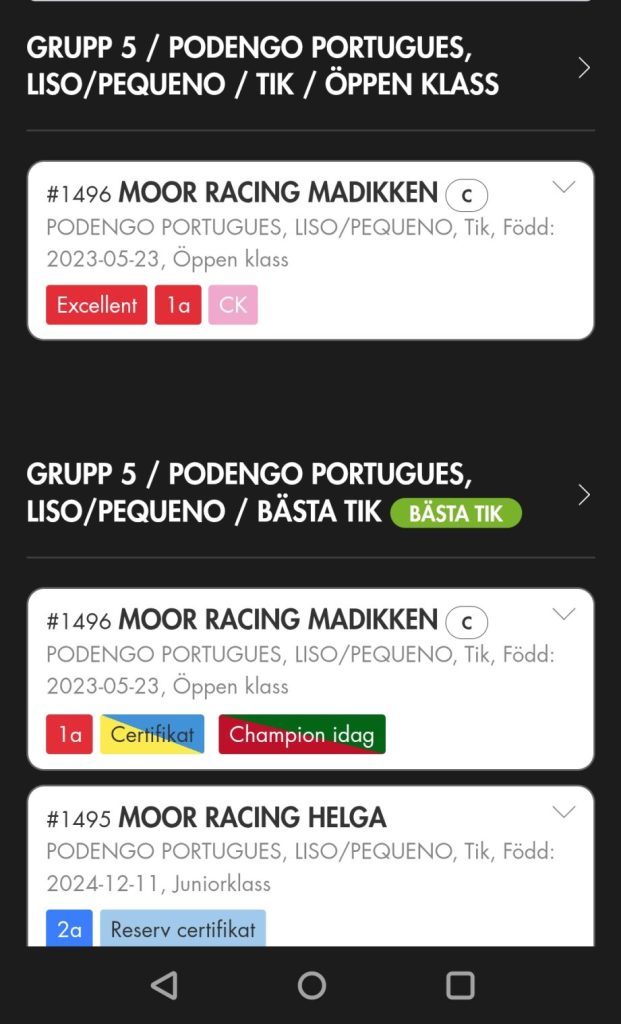The image size is (621, 1024).
Task: Go back with the system back button
Action: click(164, 985)
